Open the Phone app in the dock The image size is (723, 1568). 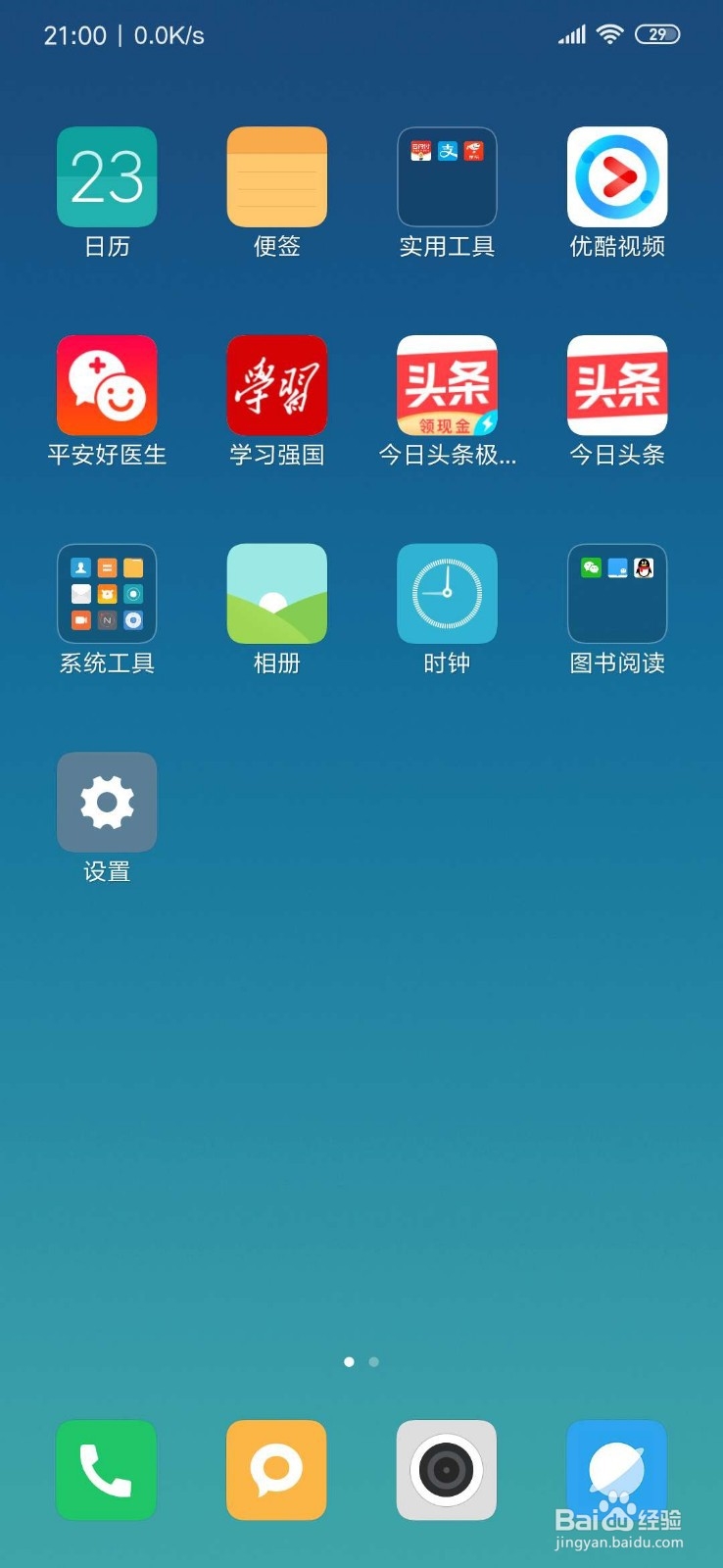[x=106, y=1470]
